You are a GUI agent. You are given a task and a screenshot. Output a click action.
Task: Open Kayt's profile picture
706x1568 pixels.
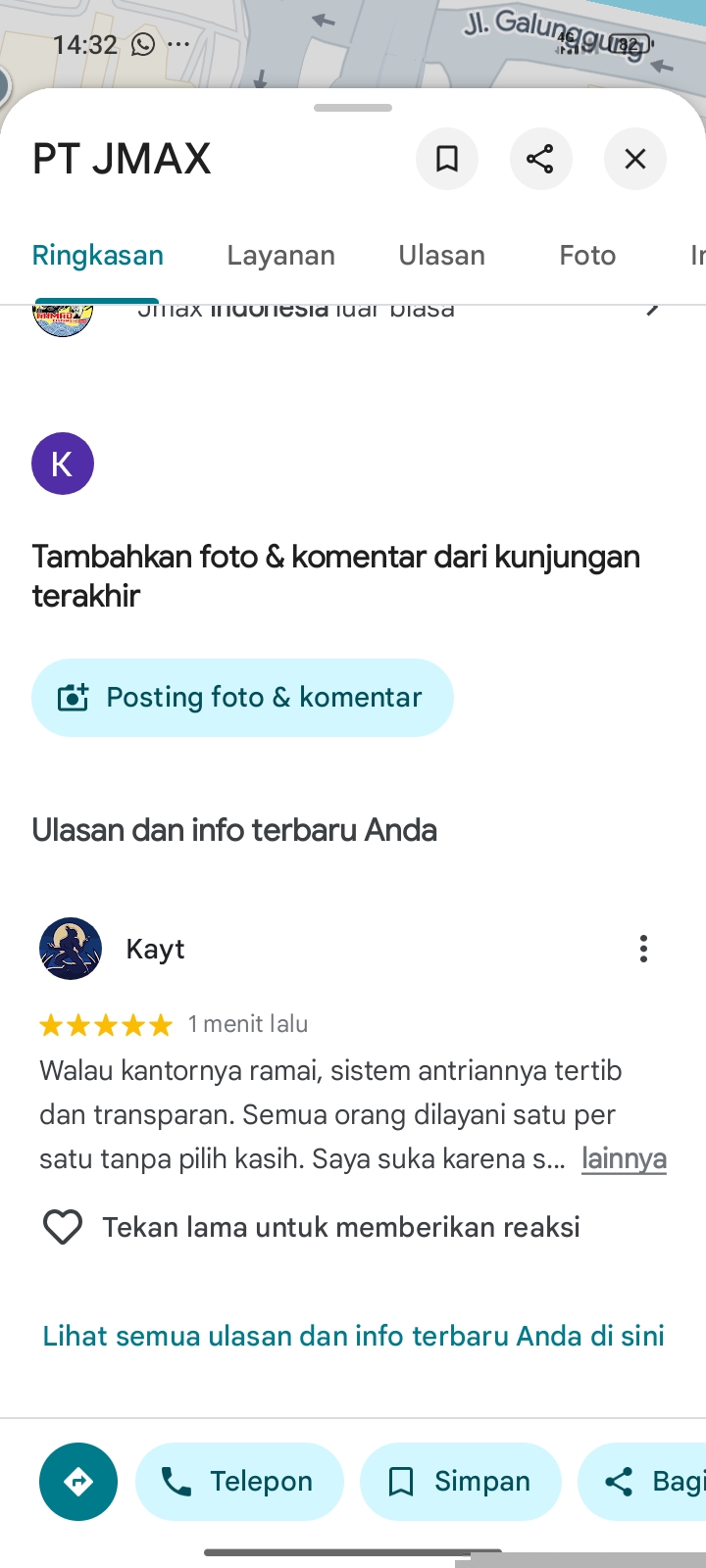pos(71,949)
